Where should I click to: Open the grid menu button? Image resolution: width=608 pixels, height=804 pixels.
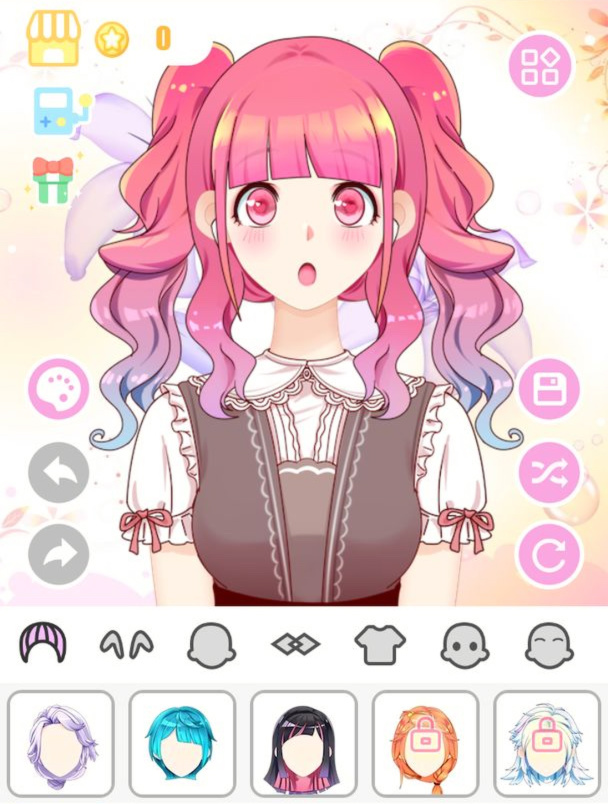pyautogui.click(x=540, y=65)
